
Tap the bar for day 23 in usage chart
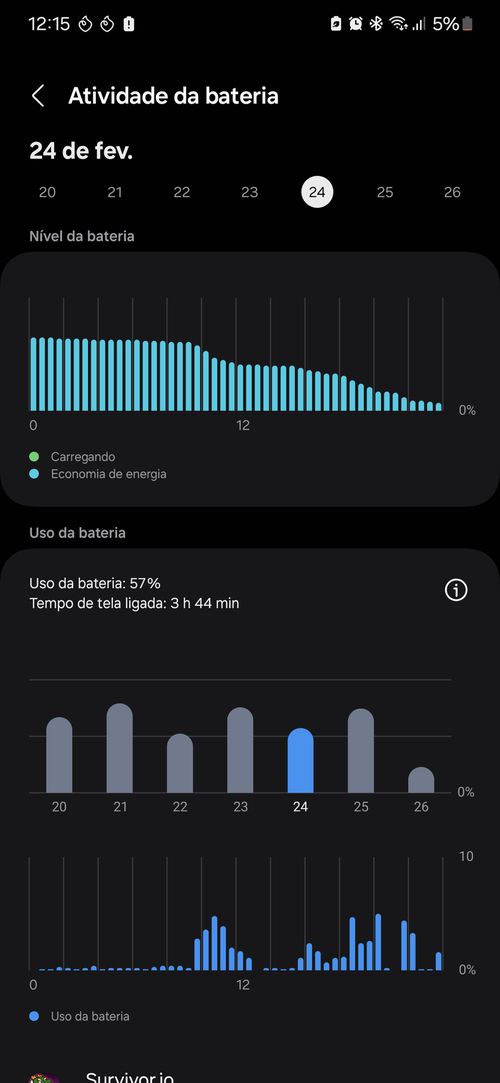(240, 750)
